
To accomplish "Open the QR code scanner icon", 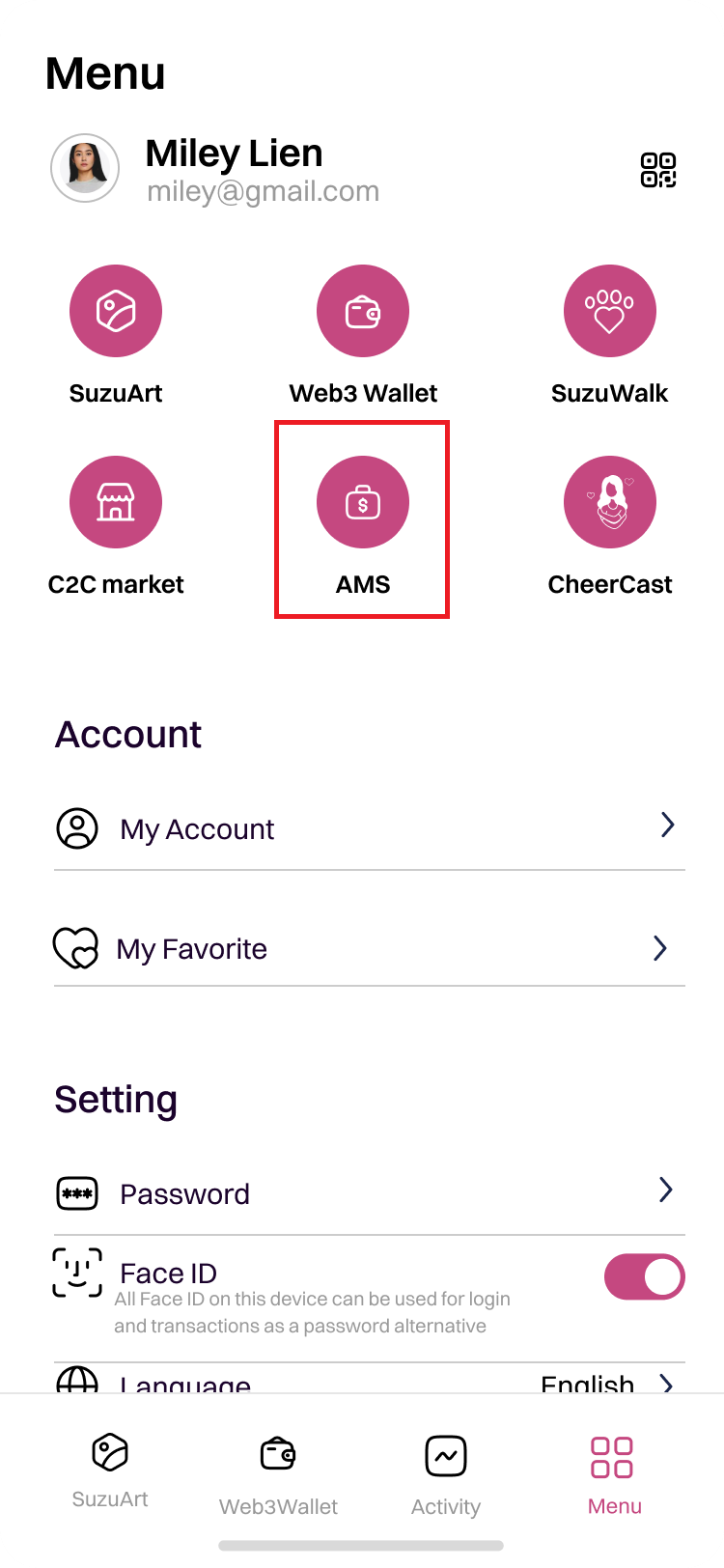I will (x=658, y=170).
